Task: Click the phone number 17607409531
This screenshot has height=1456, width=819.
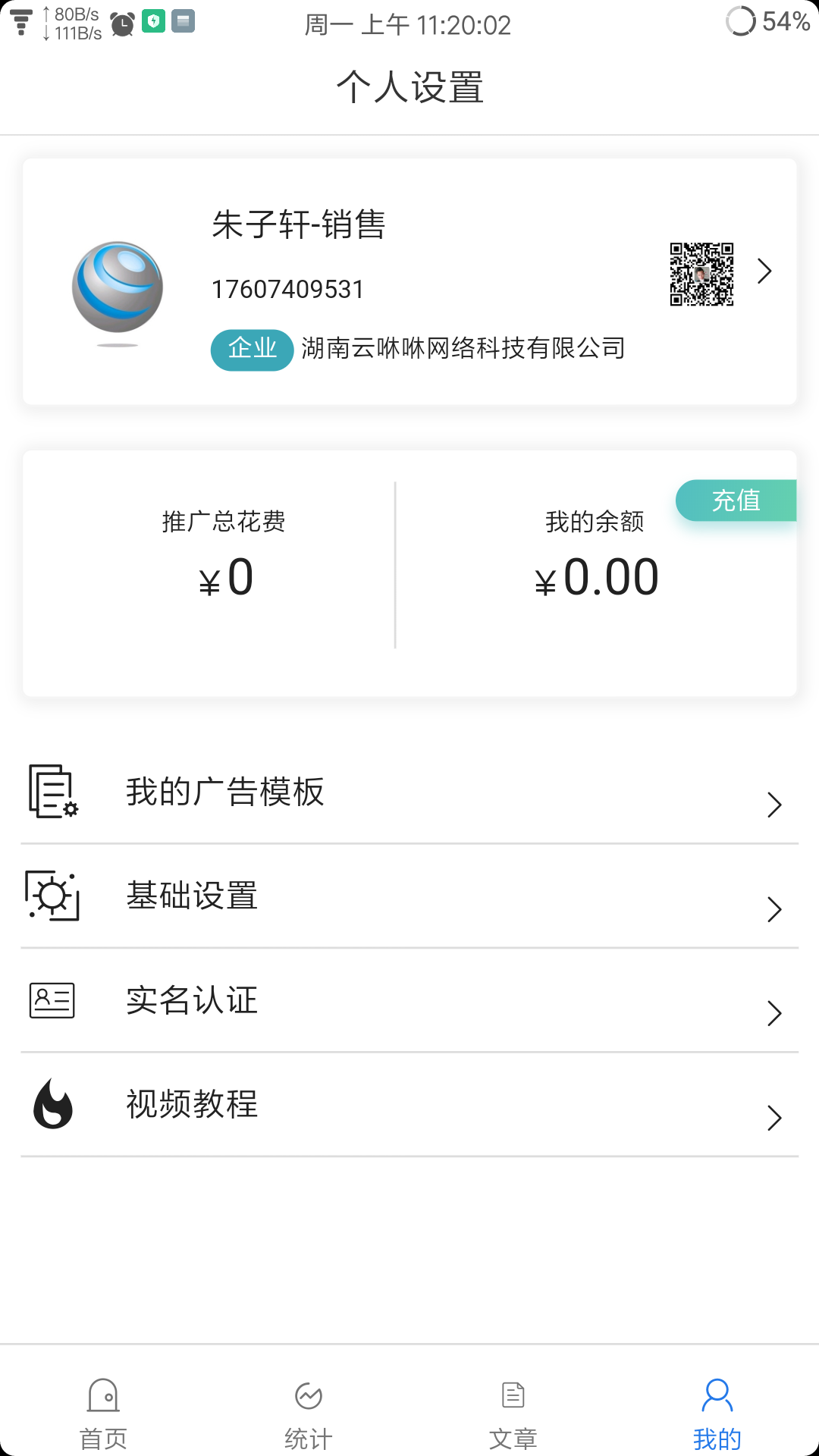Action: click(288, 288)
